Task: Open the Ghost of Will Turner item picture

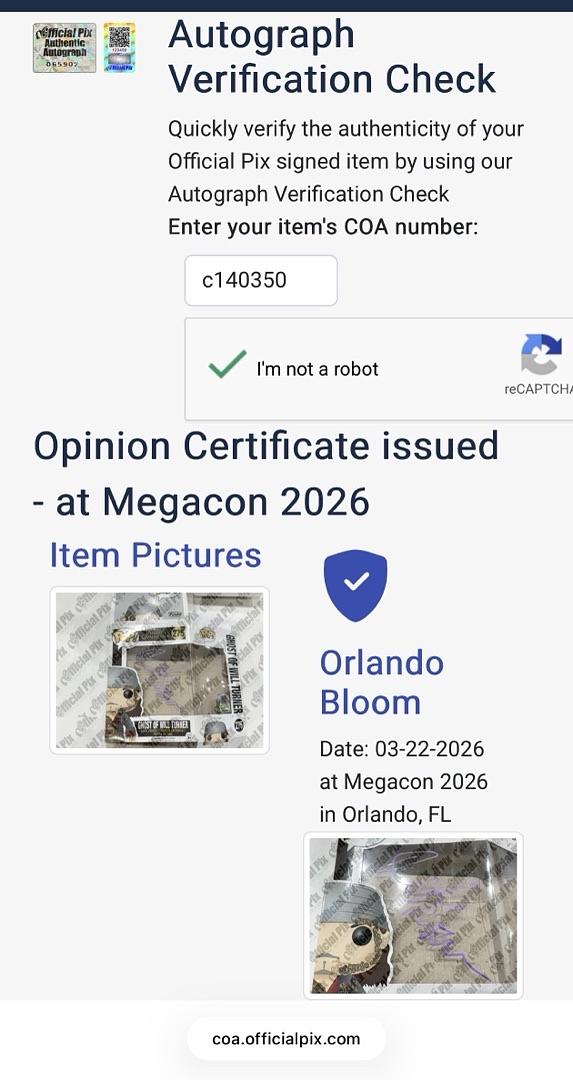Action: tap(160, 670)
